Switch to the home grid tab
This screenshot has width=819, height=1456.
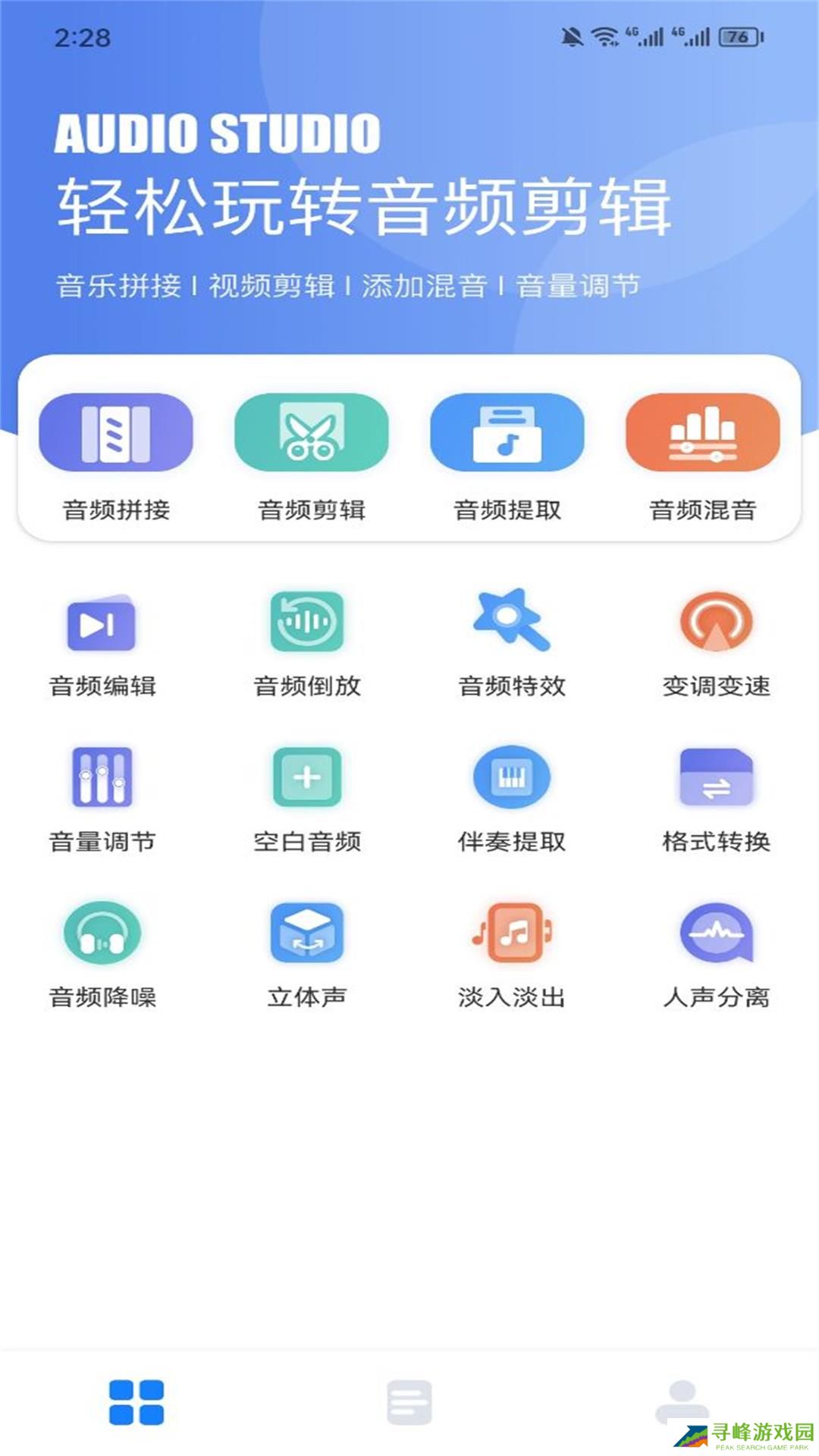tap(136, 1401)
